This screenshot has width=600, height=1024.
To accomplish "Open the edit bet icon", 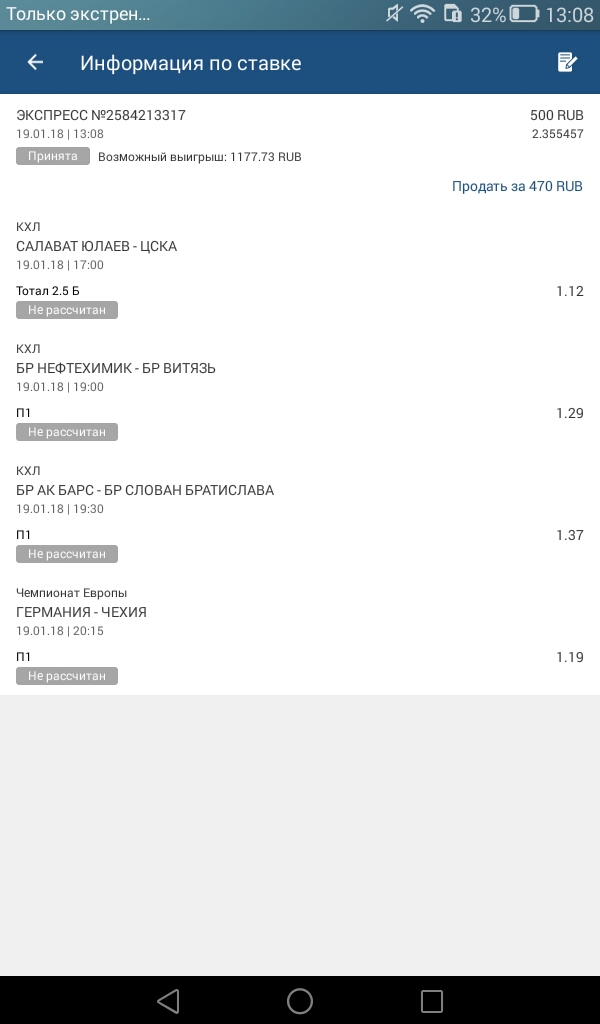I will [567, 63].
